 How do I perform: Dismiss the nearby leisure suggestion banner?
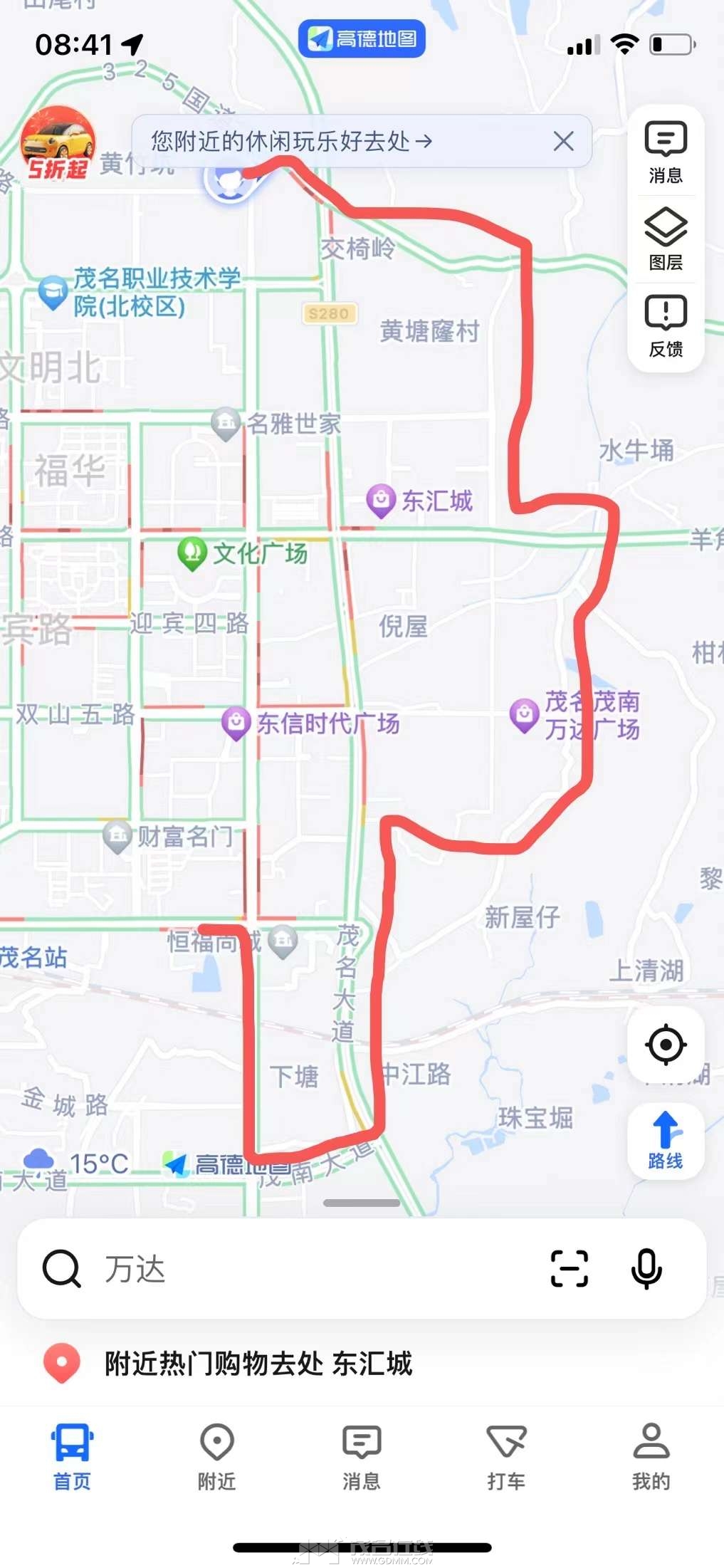click(564, 141)
